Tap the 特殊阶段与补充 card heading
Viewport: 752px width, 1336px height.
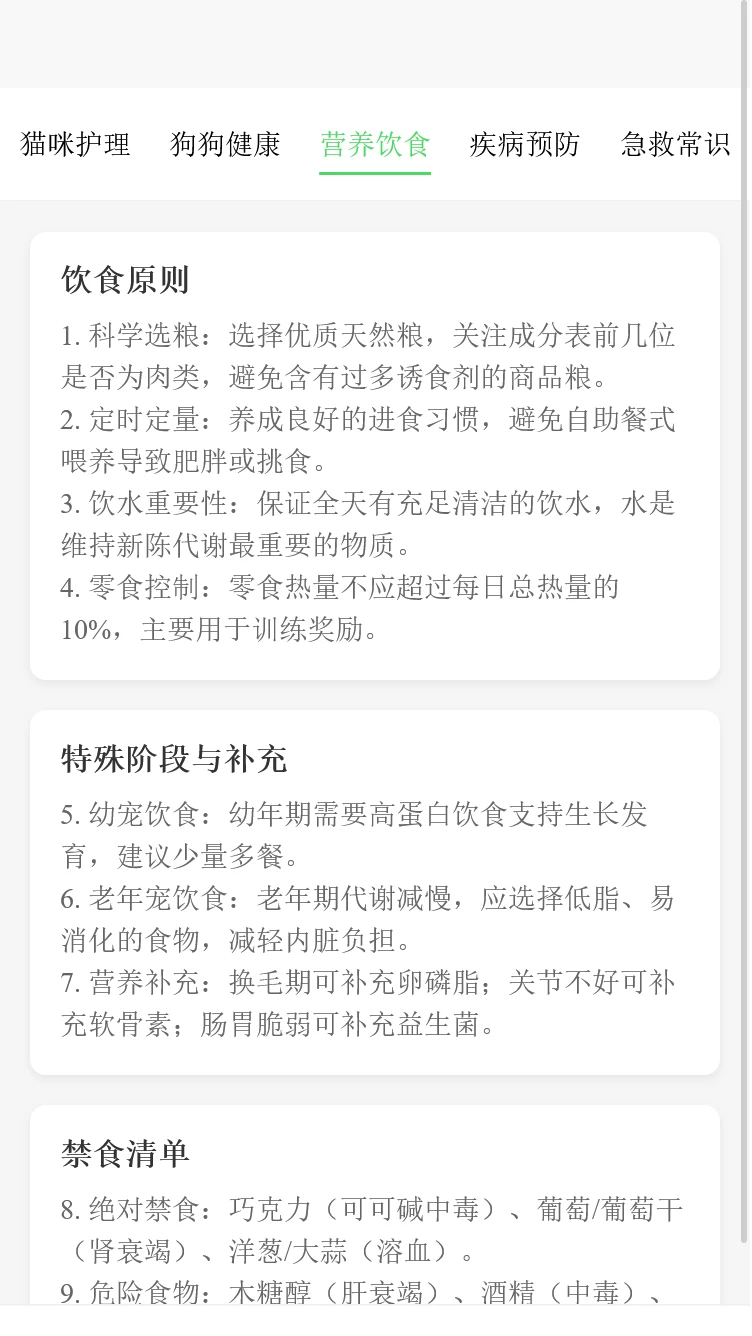click(x=174, y=759)
